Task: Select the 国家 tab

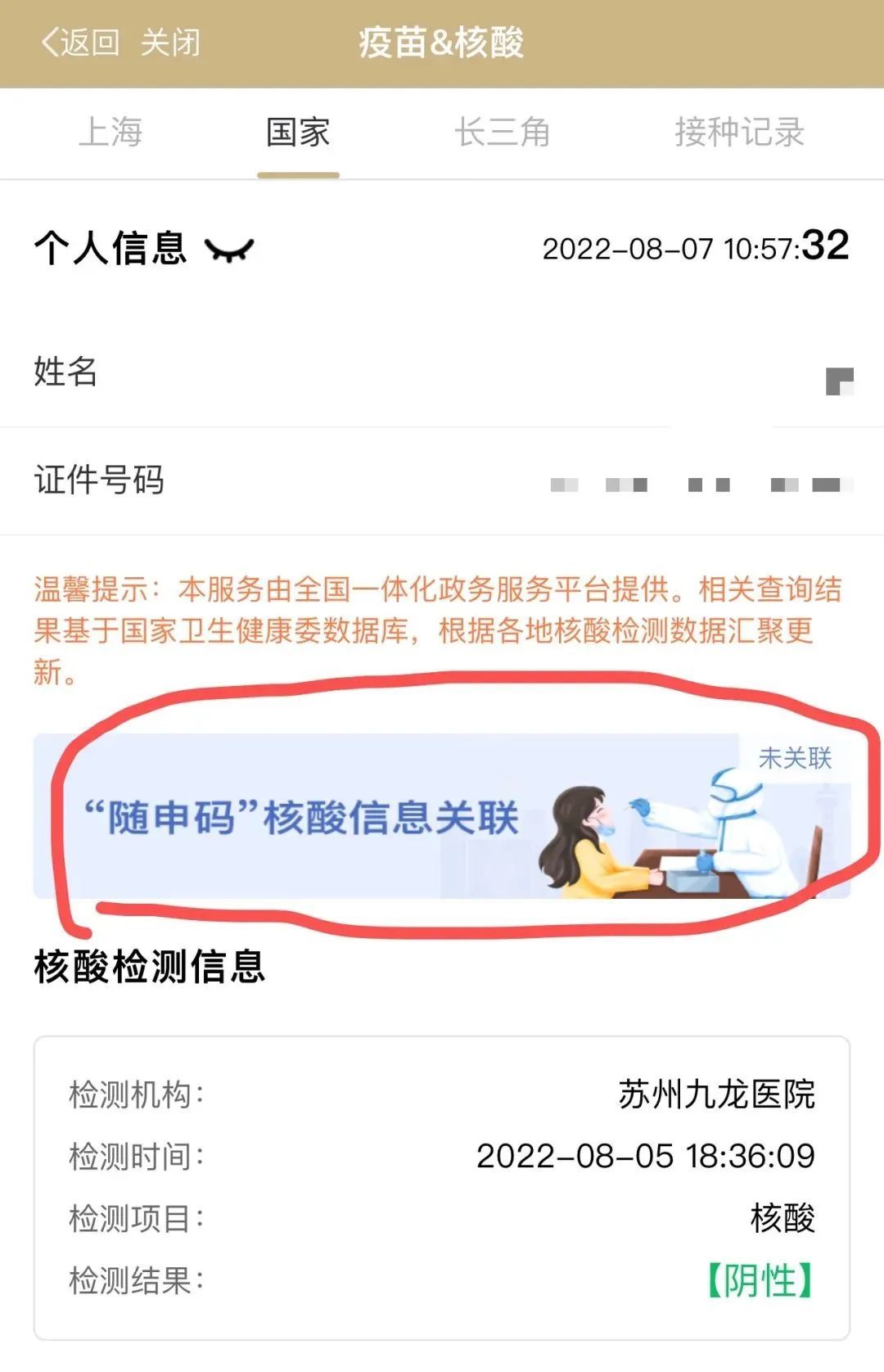Action: [x=298, y=133]
